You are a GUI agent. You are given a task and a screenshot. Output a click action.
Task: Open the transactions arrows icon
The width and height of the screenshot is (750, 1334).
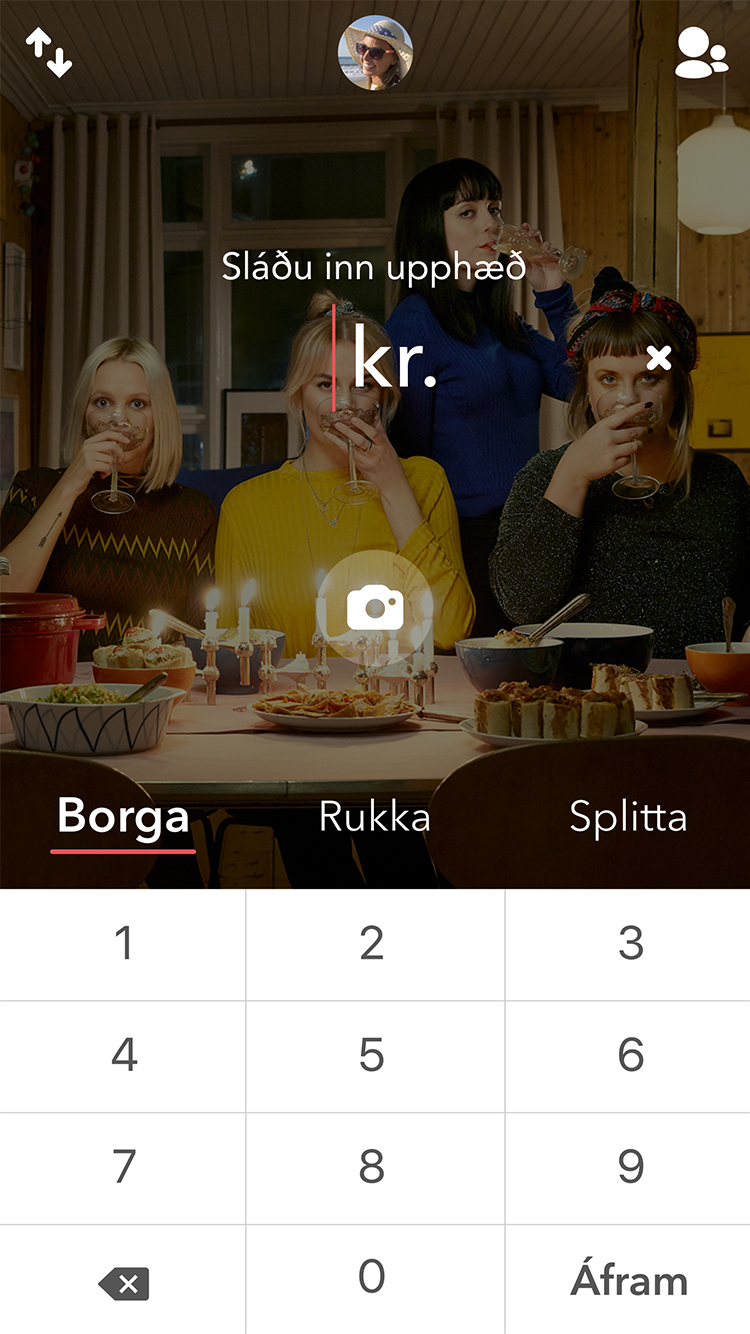coord(49,53)
